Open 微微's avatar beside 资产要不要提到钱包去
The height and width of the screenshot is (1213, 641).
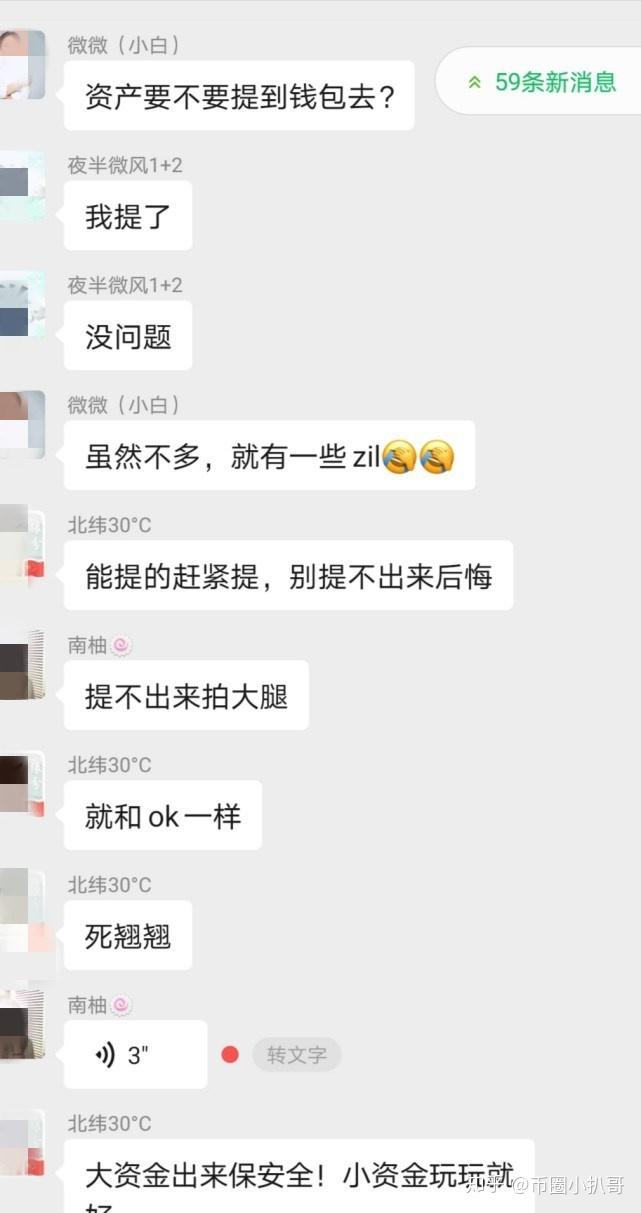pyautogui.click(x=22, y=65)
